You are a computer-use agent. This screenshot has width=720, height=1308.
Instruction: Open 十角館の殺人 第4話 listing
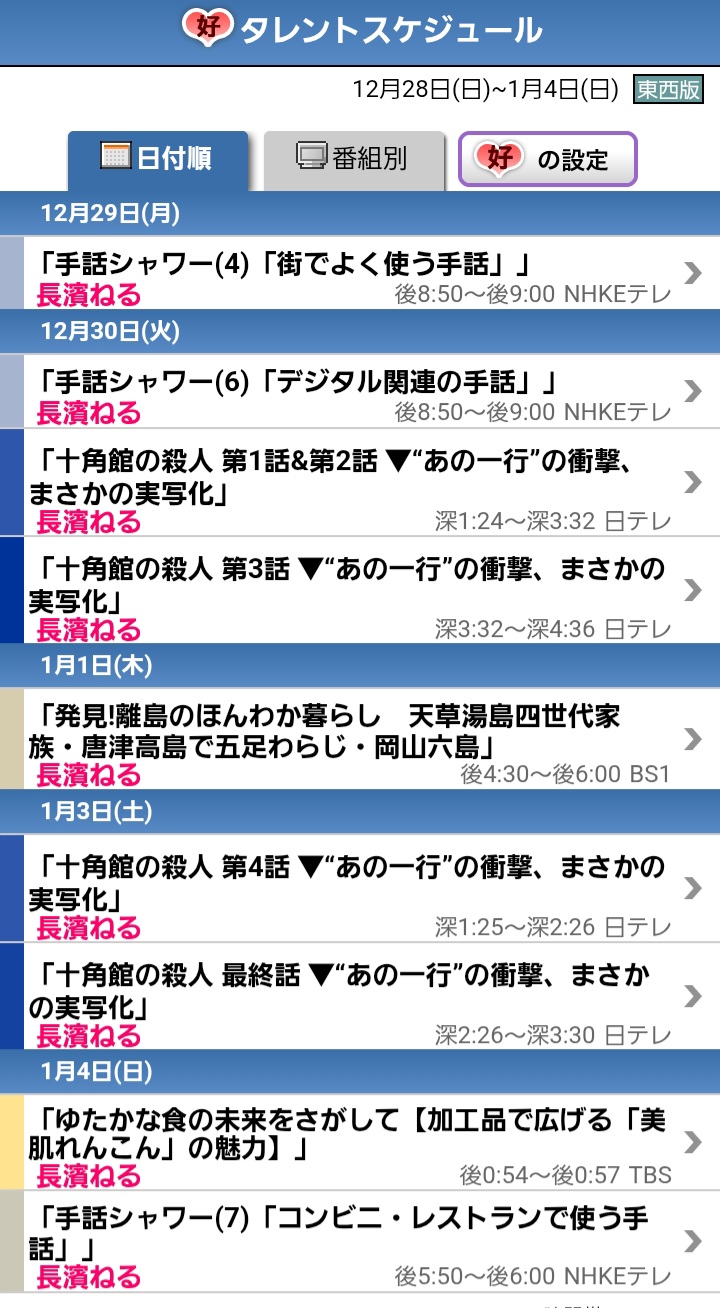point(360,887)
